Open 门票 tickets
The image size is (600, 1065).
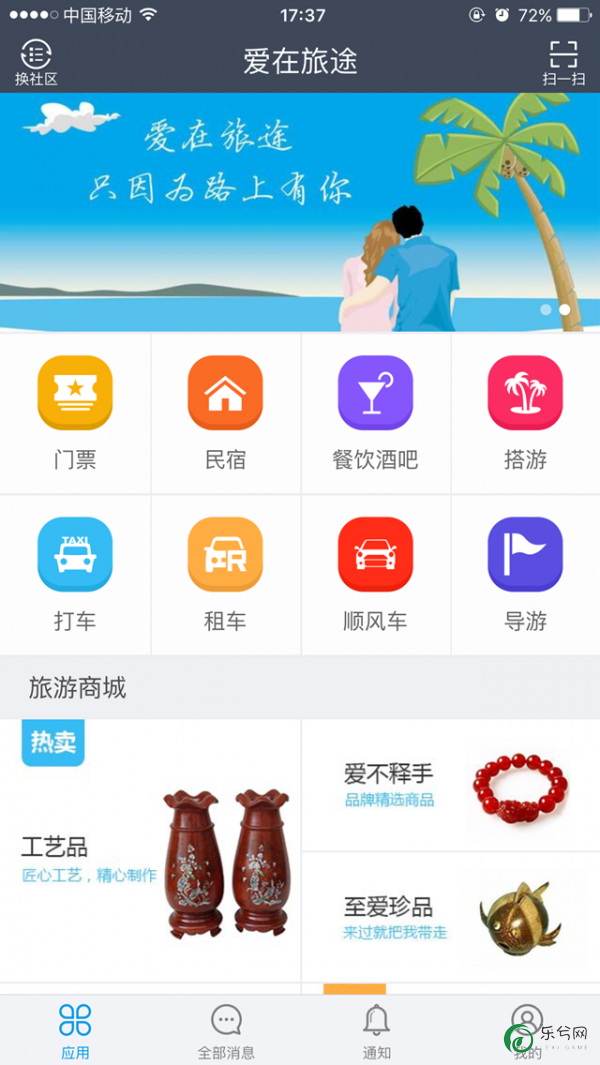tap(75, 412)
